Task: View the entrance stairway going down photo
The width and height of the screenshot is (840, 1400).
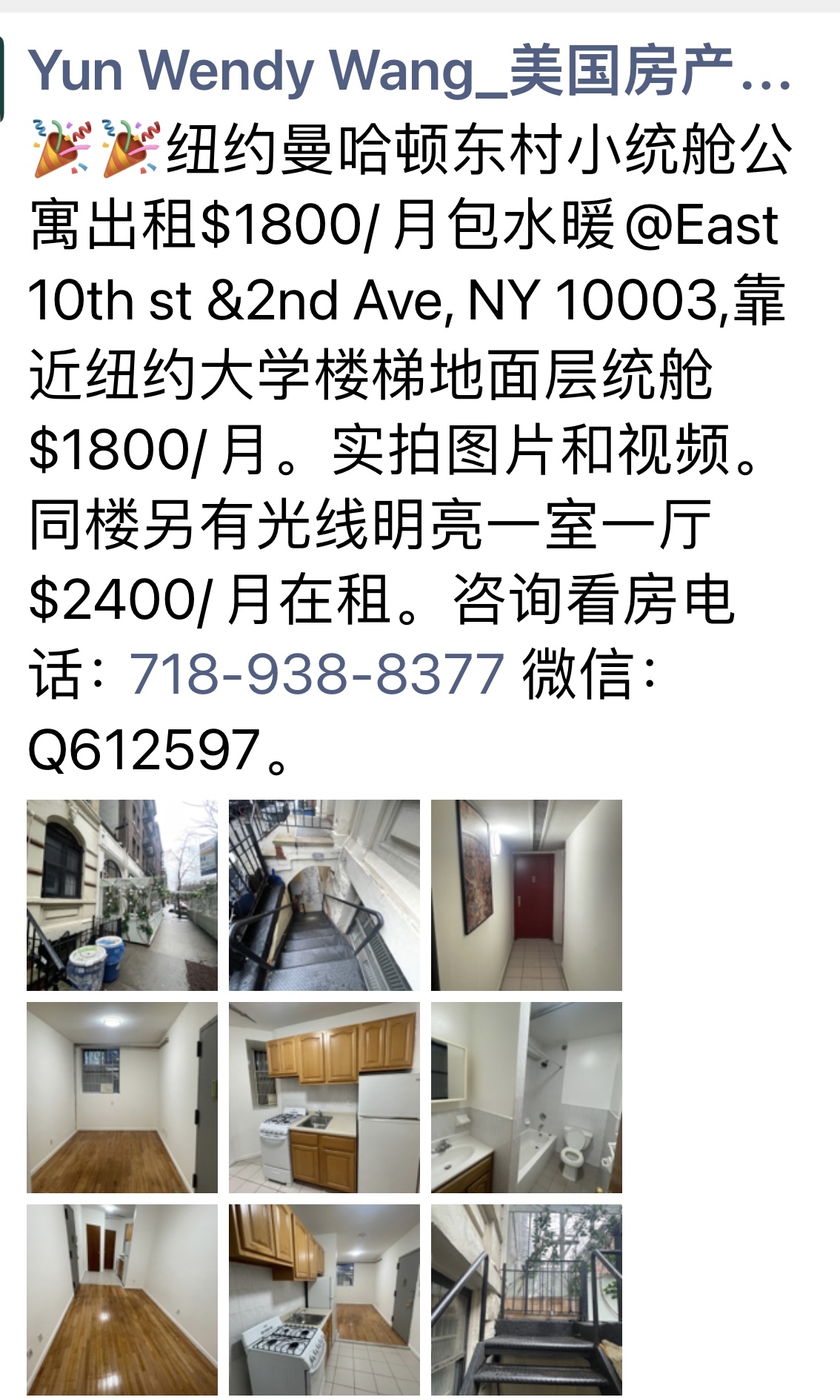Action: coord(324,895)
